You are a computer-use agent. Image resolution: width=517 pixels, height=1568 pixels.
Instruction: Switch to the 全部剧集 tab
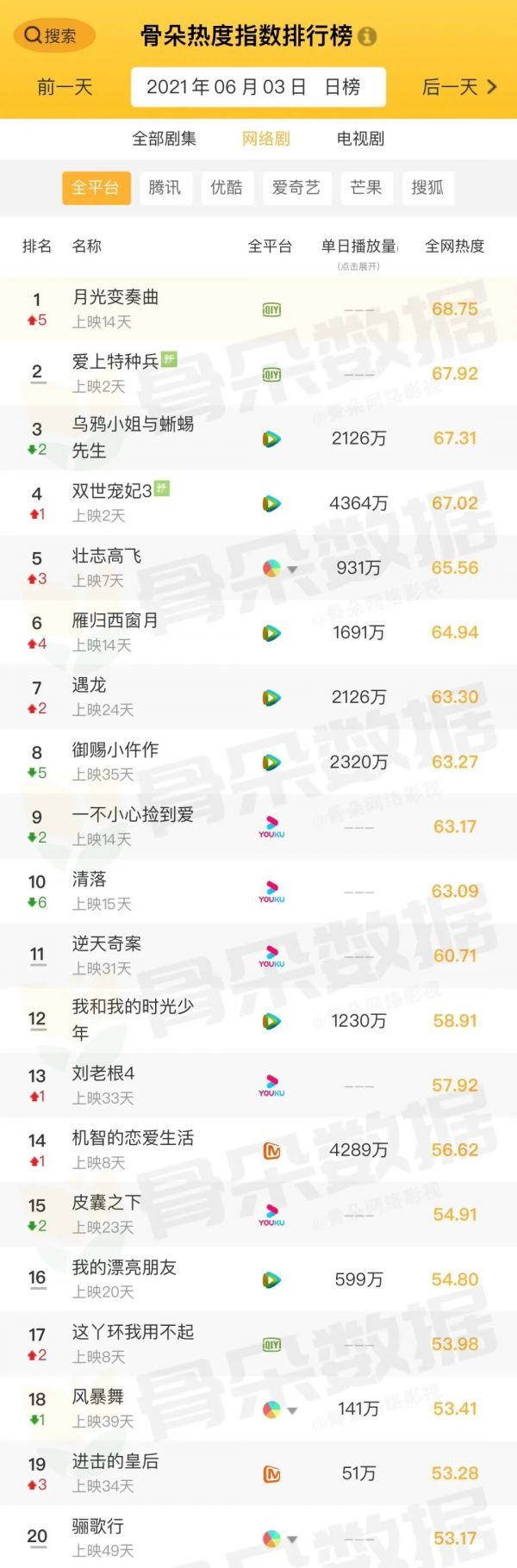pos(164,139)
